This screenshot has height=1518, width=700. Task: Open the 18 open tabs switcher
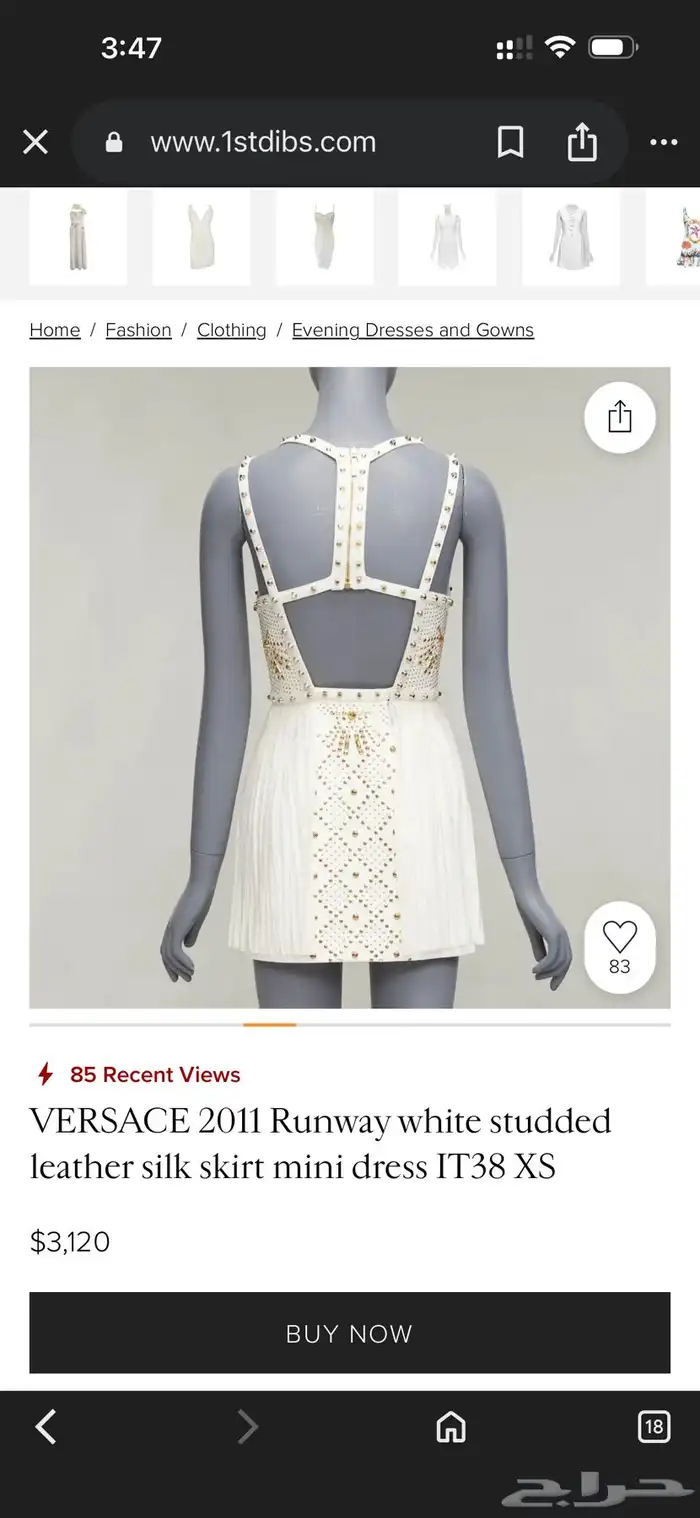[x=654, y=1426]
